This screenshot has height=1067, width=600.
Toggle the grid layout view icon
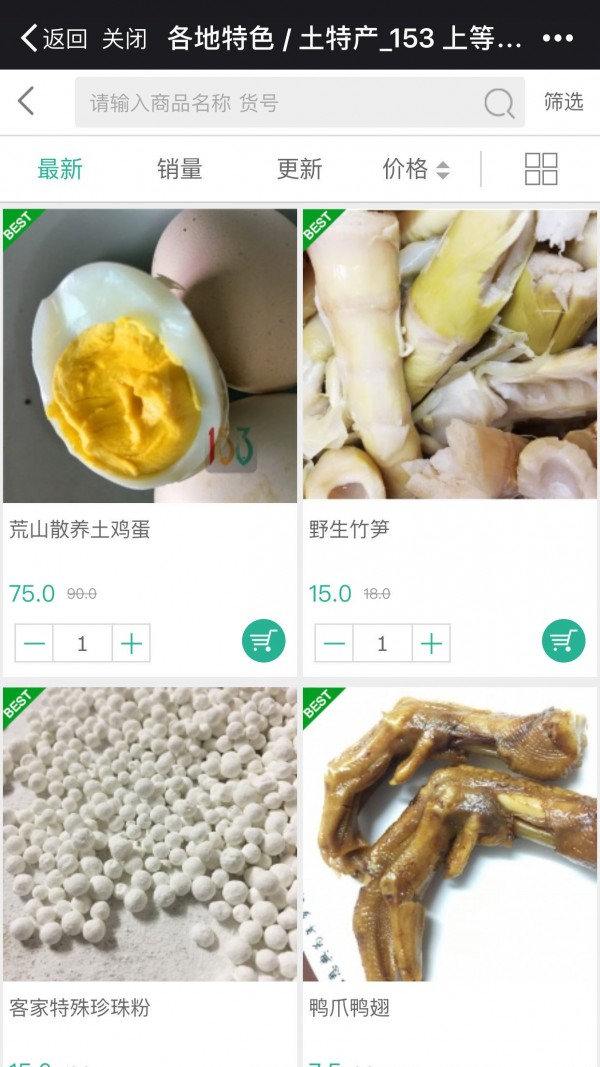coord(541,169)
